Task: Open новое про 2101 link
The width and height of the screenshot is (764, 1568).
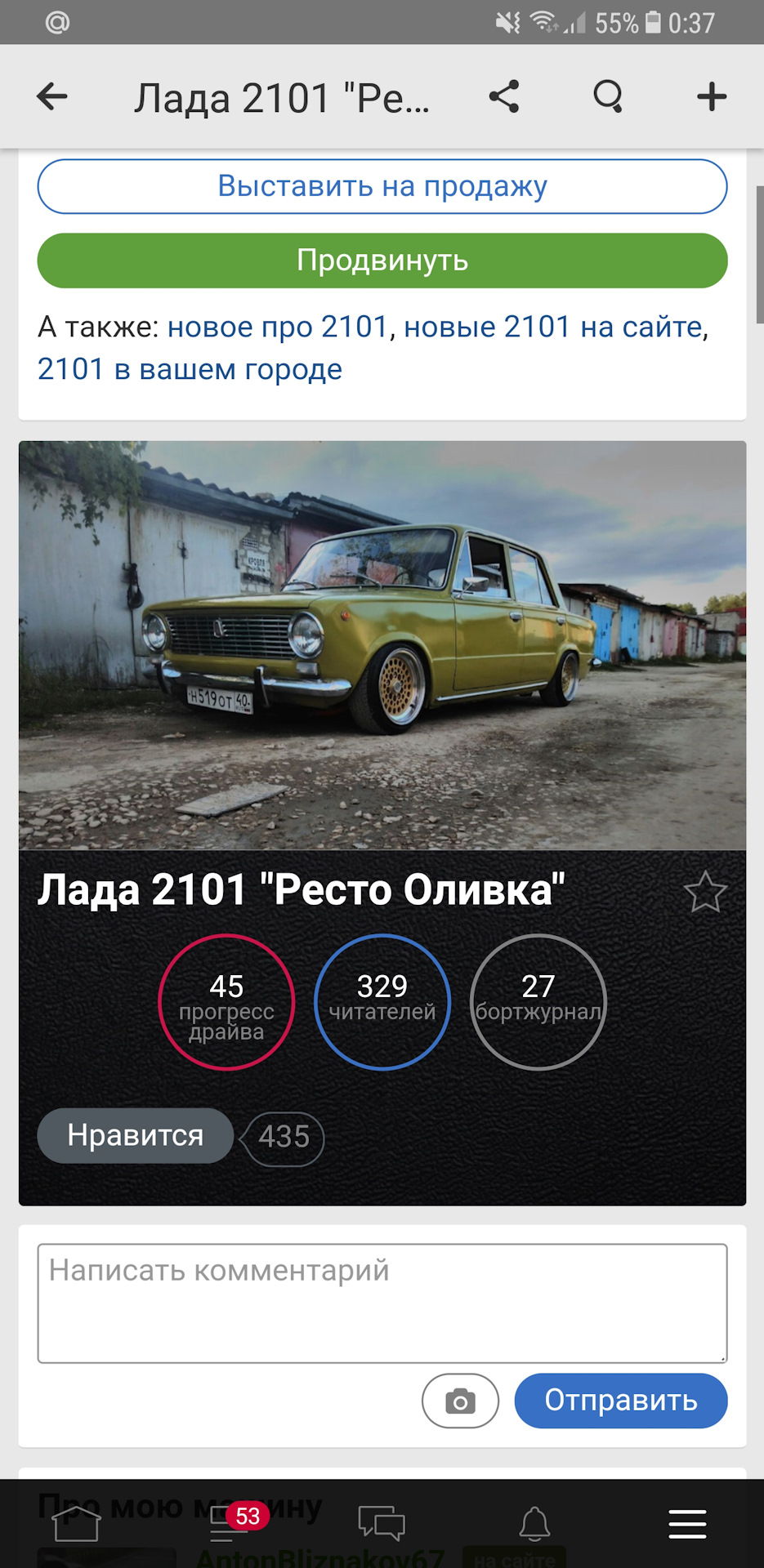Action: click(x=279, y=326)
